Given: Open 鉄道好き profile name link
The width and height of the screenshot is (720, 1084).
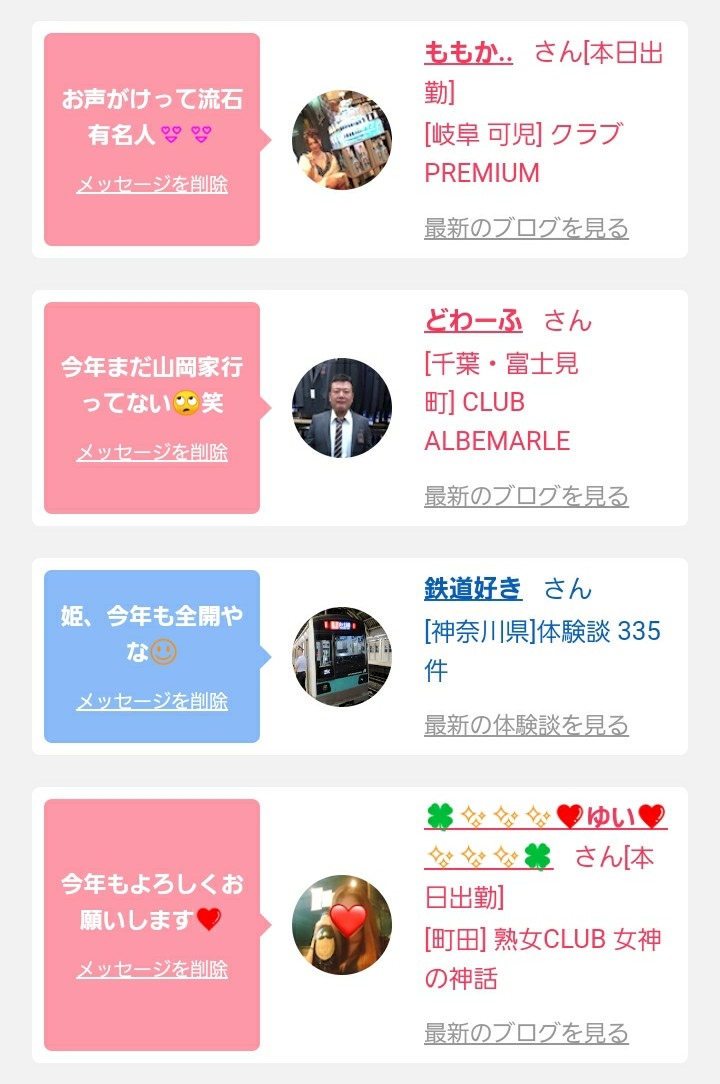Looking at the screenshot, I should click(x=473, y=588).
